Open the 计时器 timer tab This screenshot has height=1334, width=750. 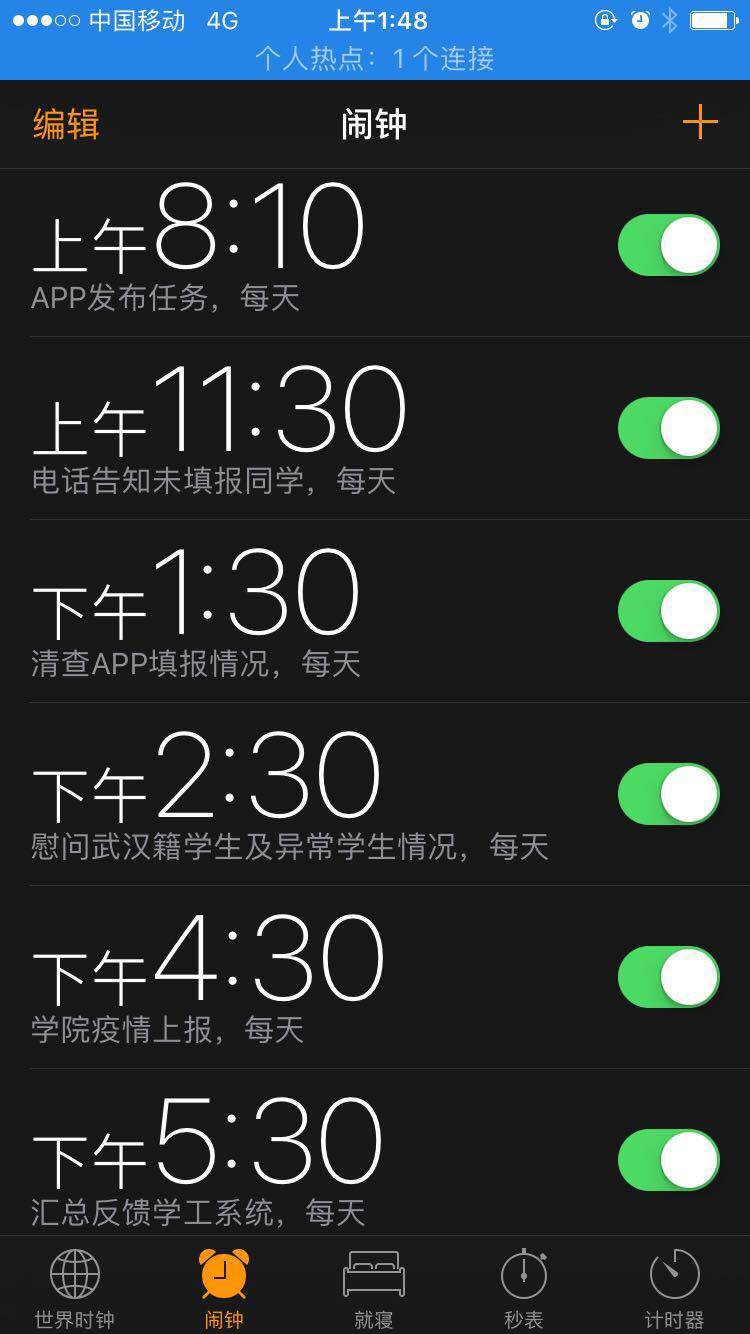click(x=674, y=1288)
